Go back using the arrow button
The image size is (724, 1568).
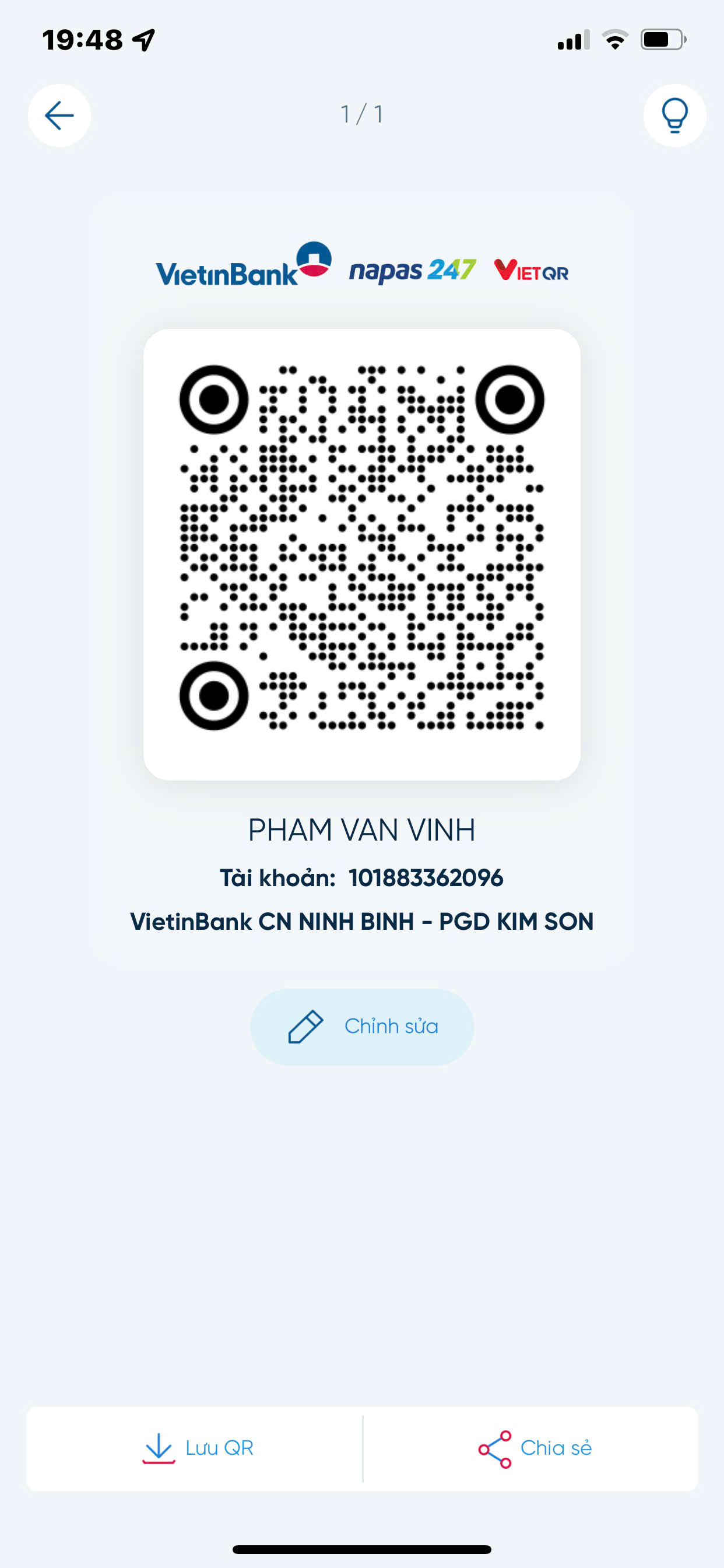click(x=59, y=116)
